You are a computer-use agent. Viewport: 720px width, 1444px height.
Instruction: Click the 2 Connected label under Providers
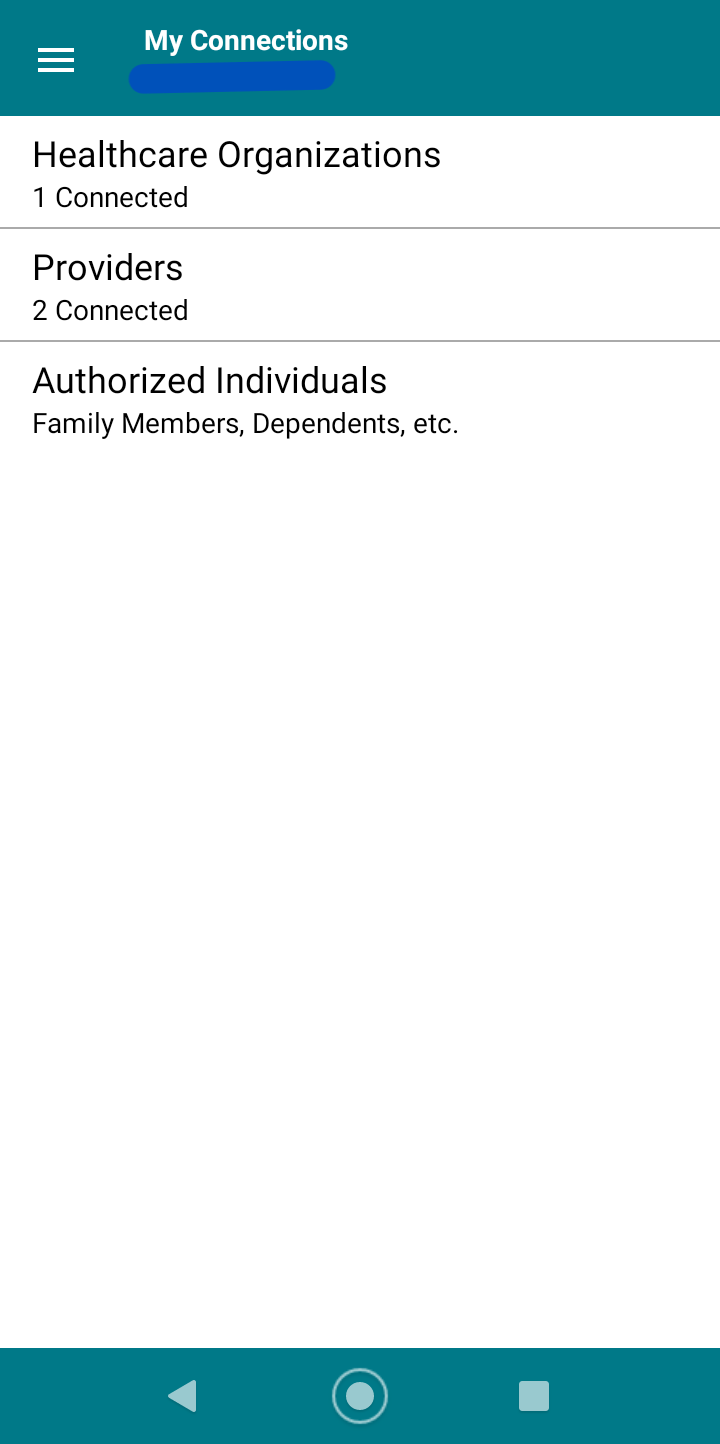pos(110,310)
